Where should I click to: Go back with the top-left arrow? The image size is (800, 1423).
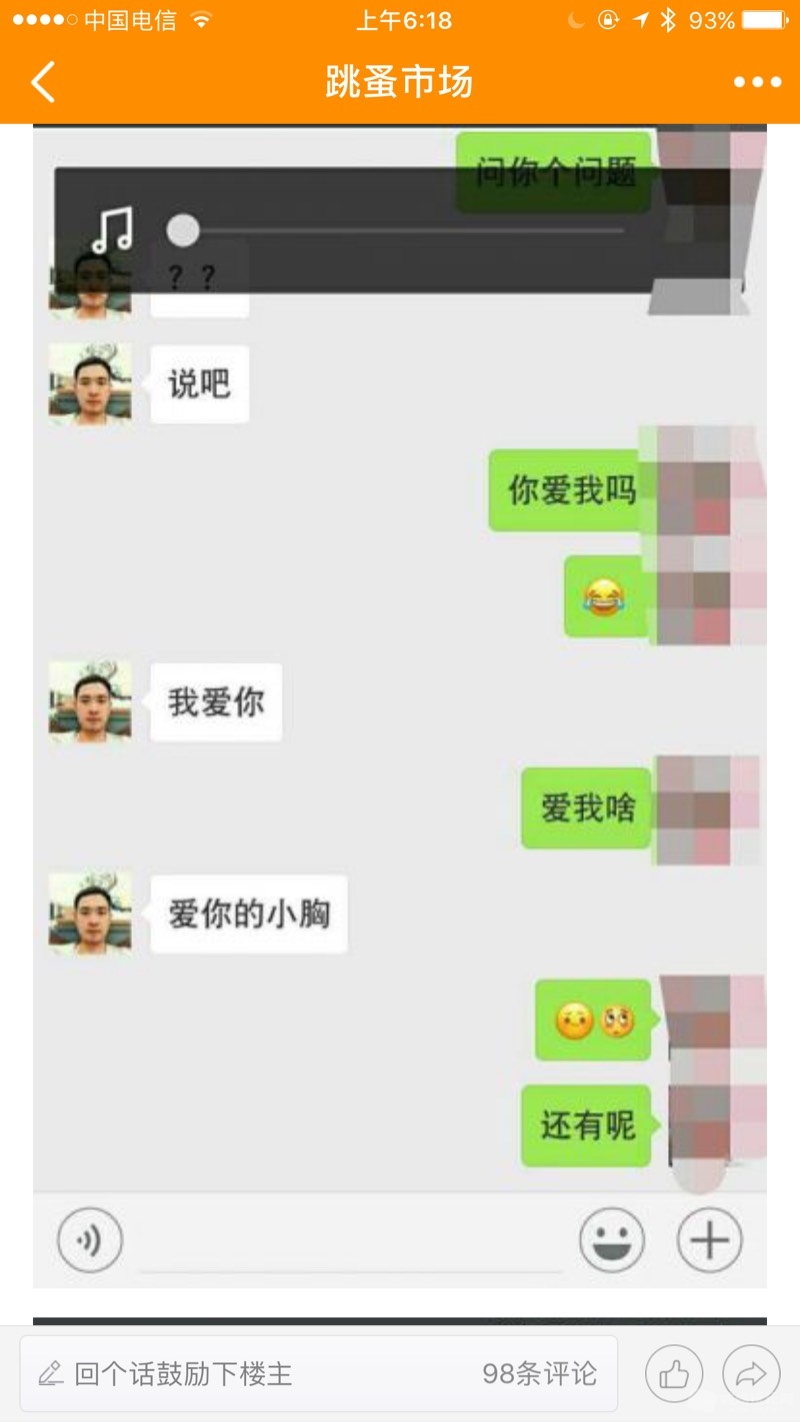tap(43, 82)
